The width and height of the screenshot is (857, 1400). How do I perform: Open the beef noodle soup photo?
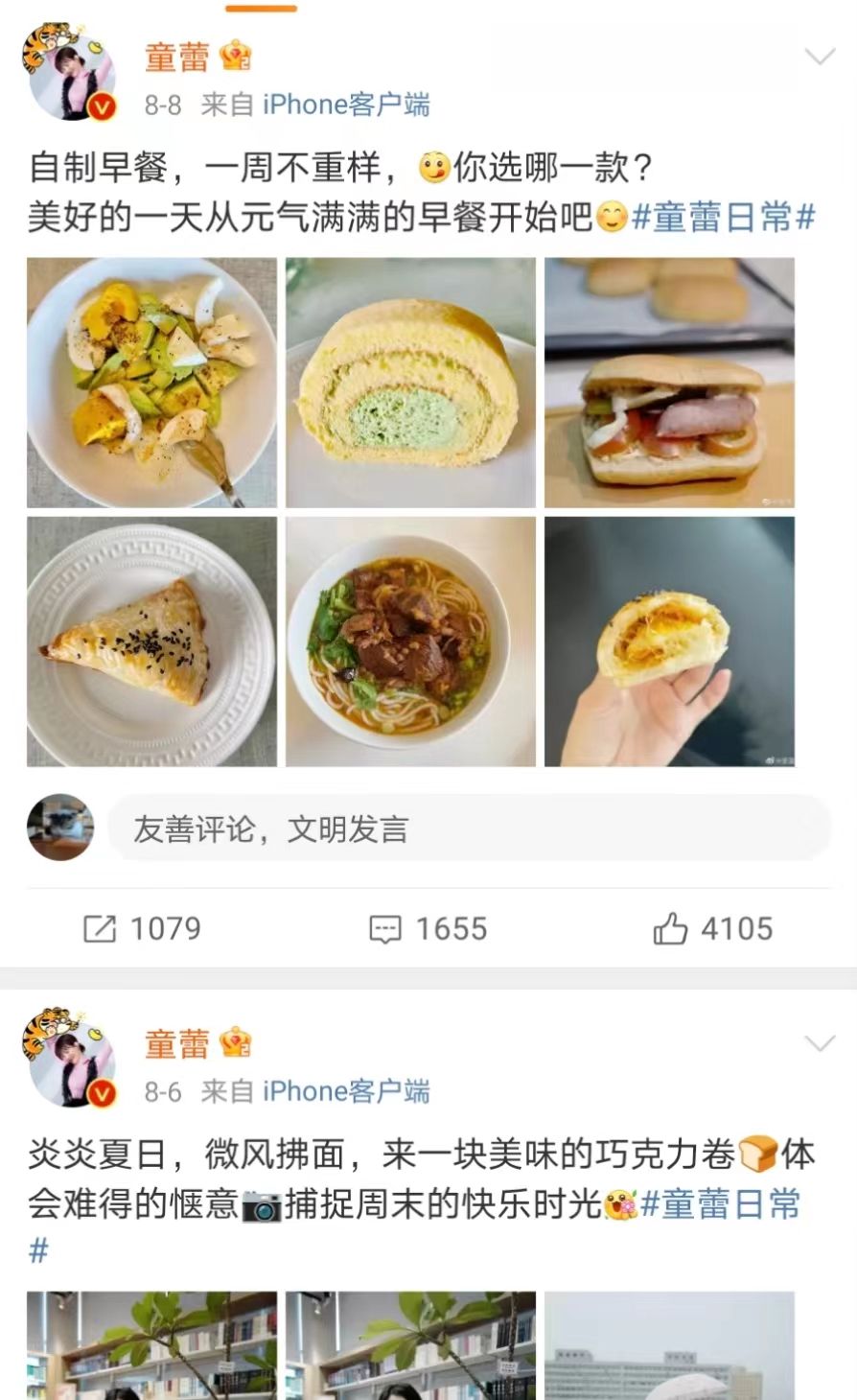tap(412, 641)
